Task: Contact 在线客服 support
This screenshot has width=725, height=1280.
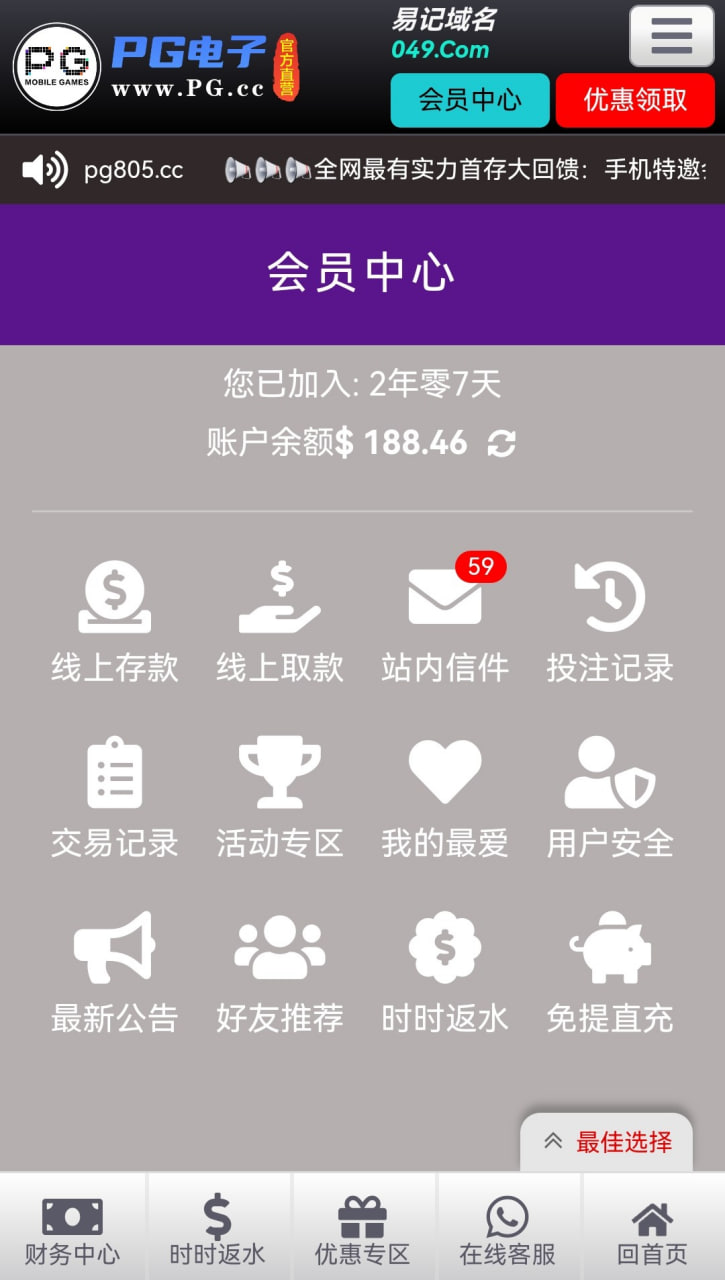Action: (507, 1230)
